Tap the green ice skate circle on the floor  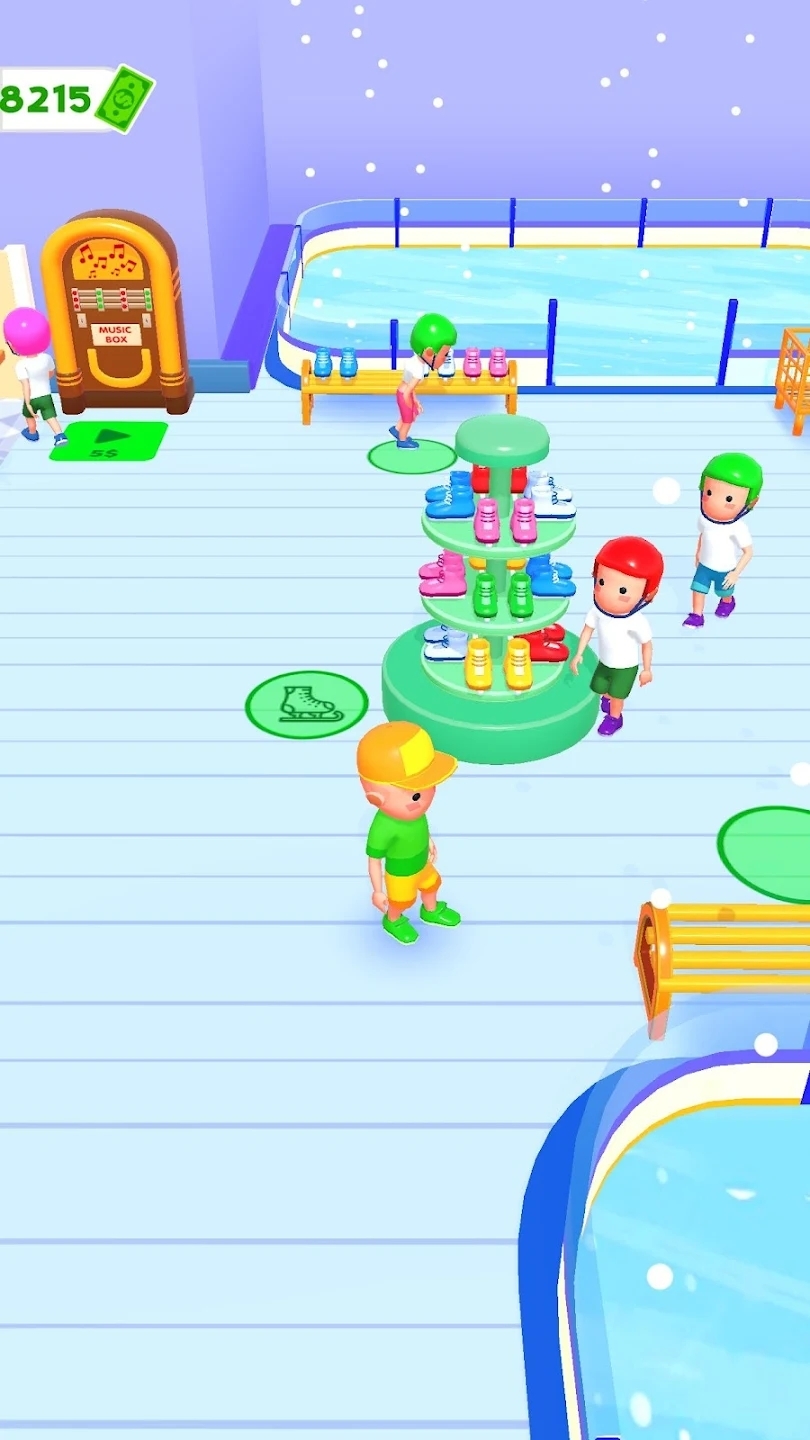306,704
